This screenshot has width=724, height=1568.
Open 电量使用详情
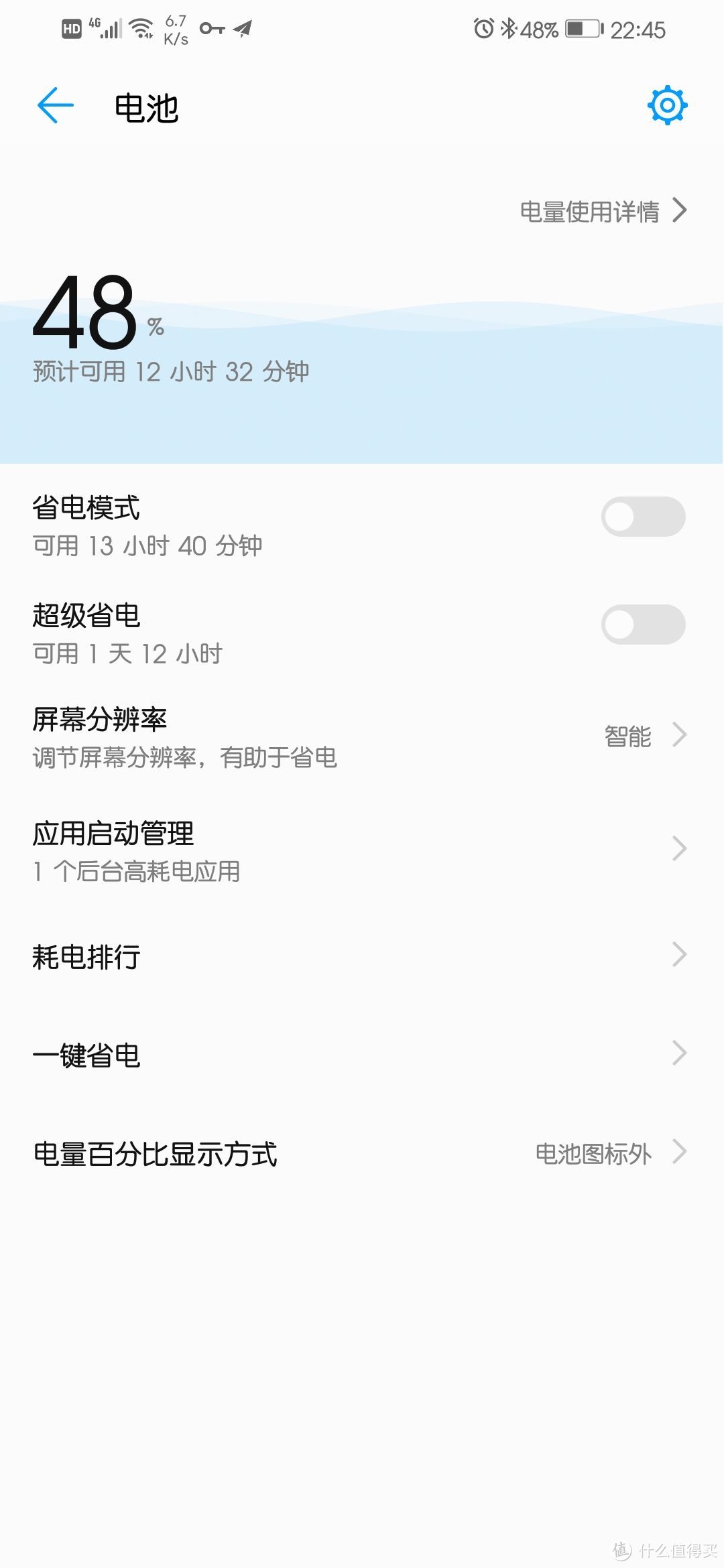603,211
